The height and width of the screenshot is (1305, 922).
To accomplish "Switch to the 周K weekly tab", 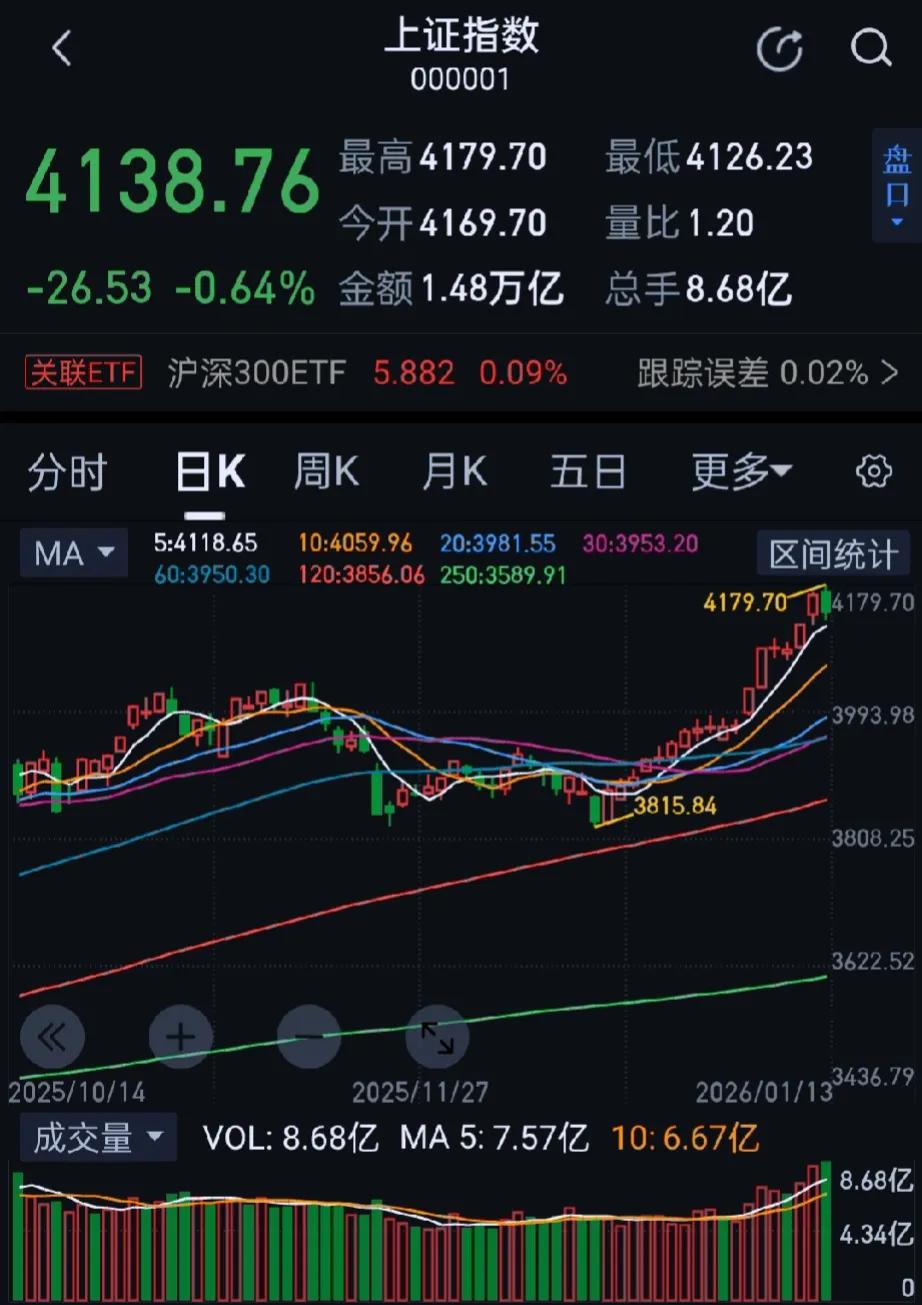I will tap(325, 471).
